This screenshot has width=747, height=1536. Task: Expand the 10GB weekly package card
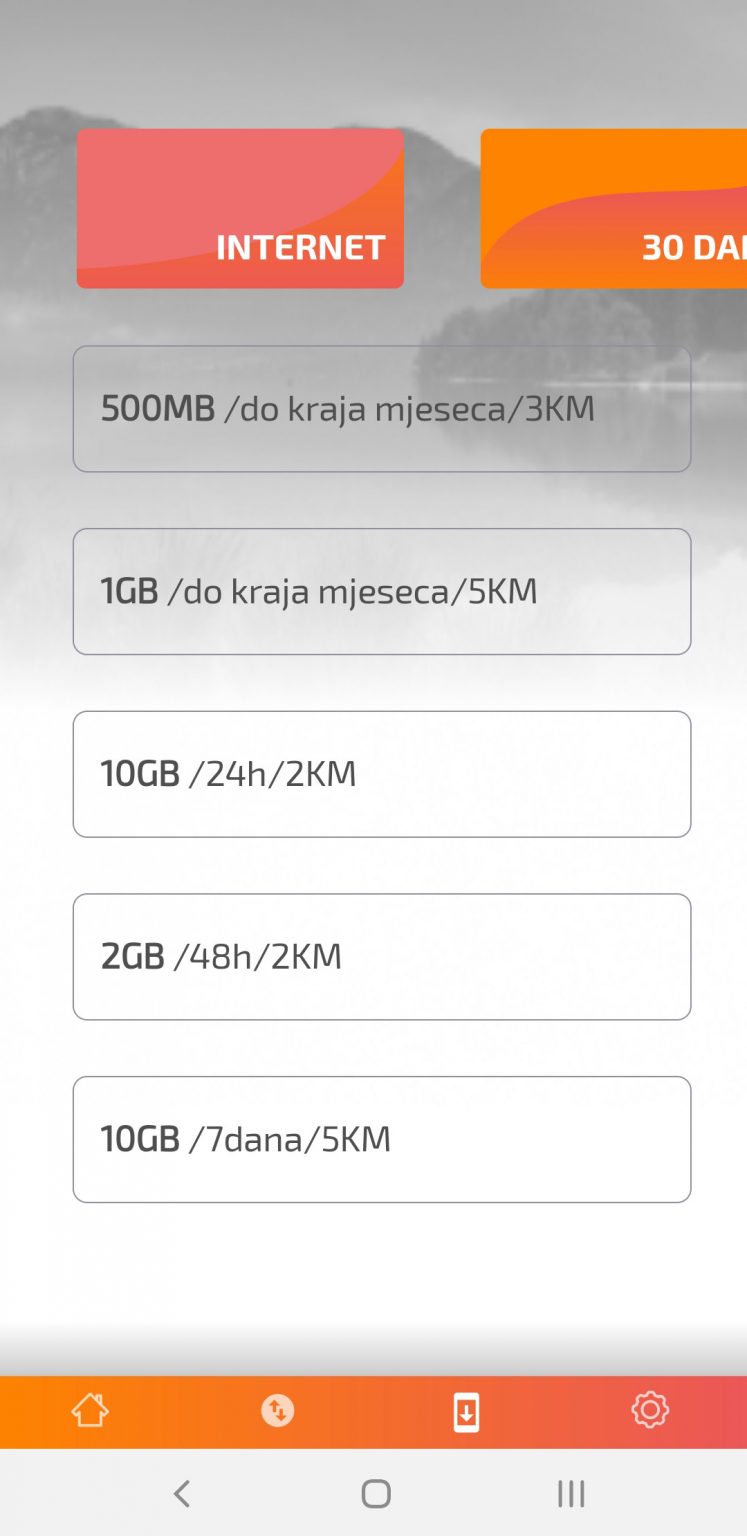382,1138
